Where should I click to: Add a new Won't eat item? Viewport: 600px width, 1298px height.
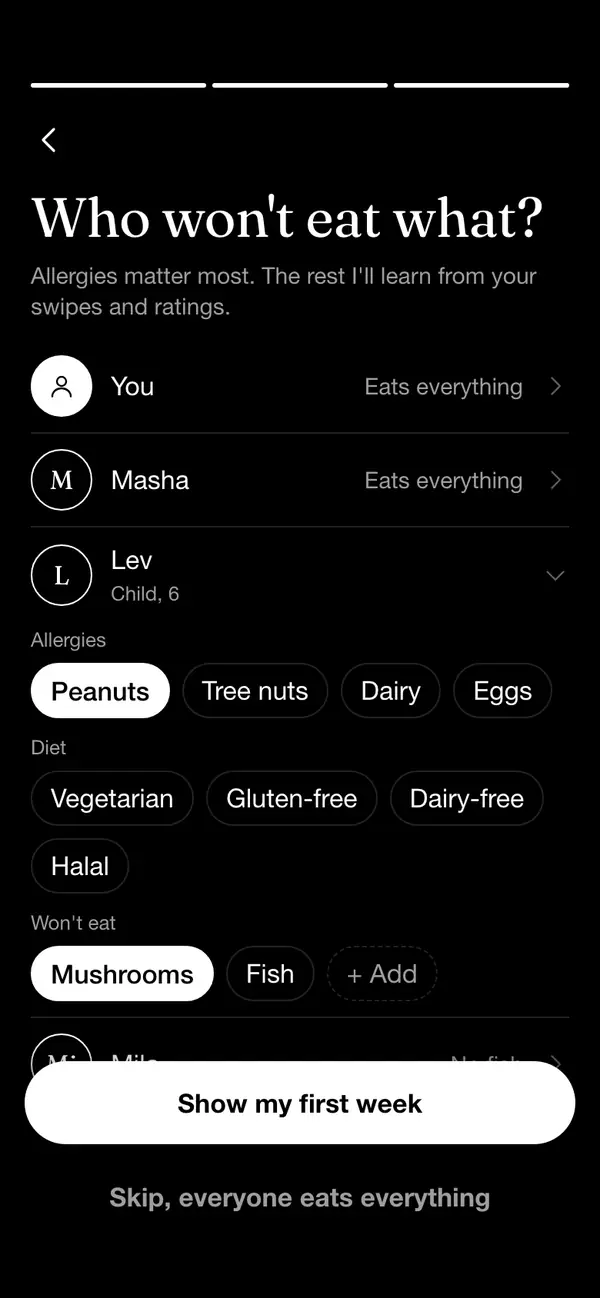pos(382,974)
